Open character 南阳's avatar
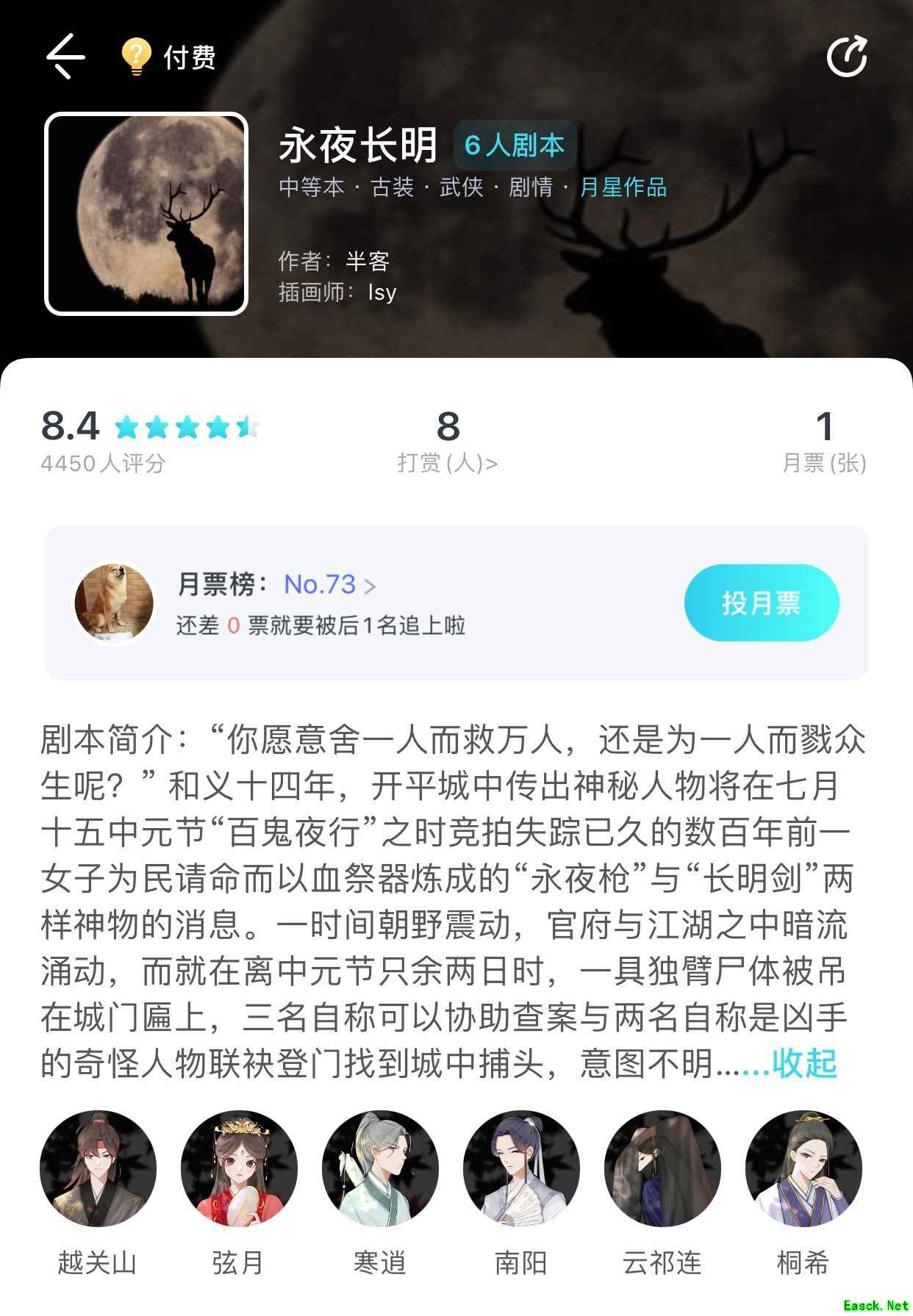 click(521, 1169)
